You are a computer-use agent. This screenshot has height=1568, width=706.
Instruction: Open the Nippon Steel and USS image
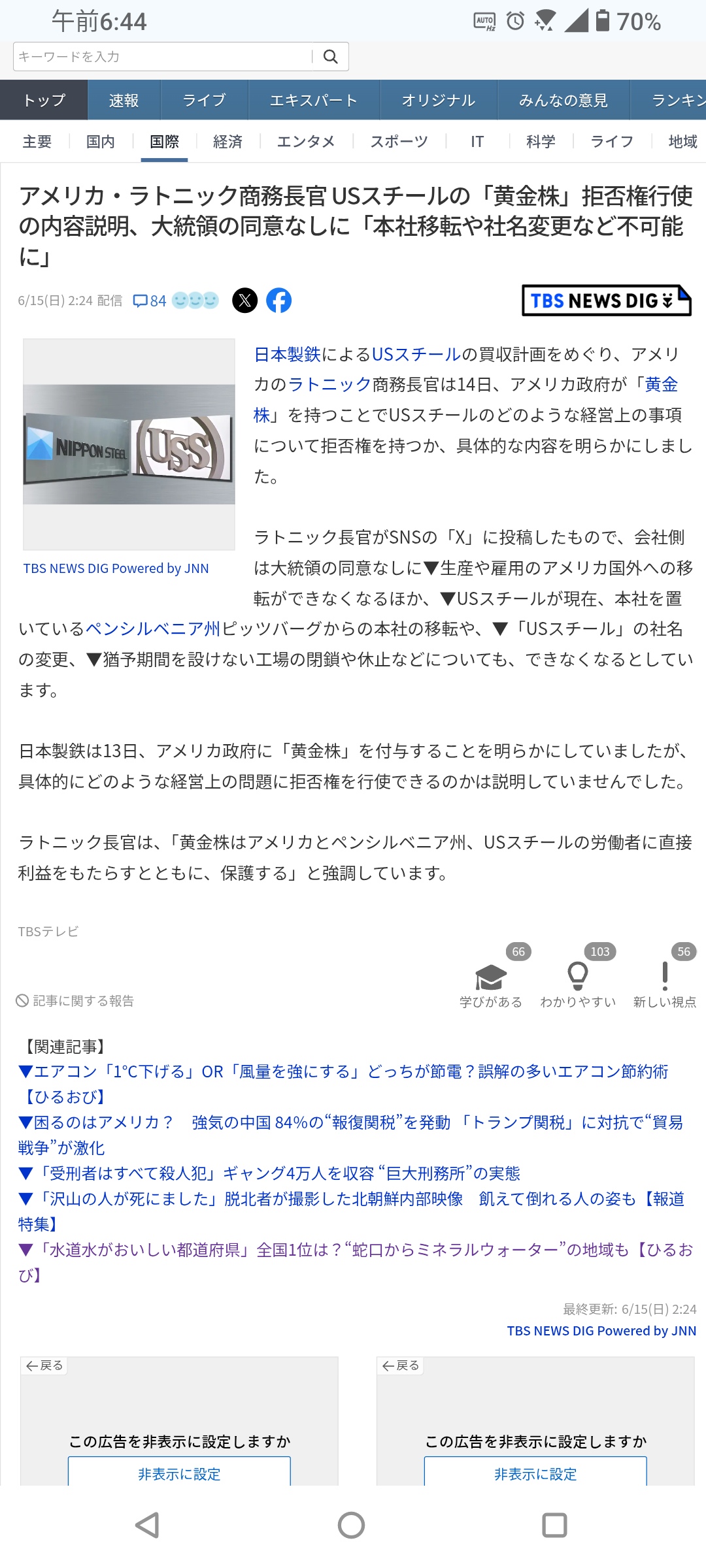click(129, 444)
